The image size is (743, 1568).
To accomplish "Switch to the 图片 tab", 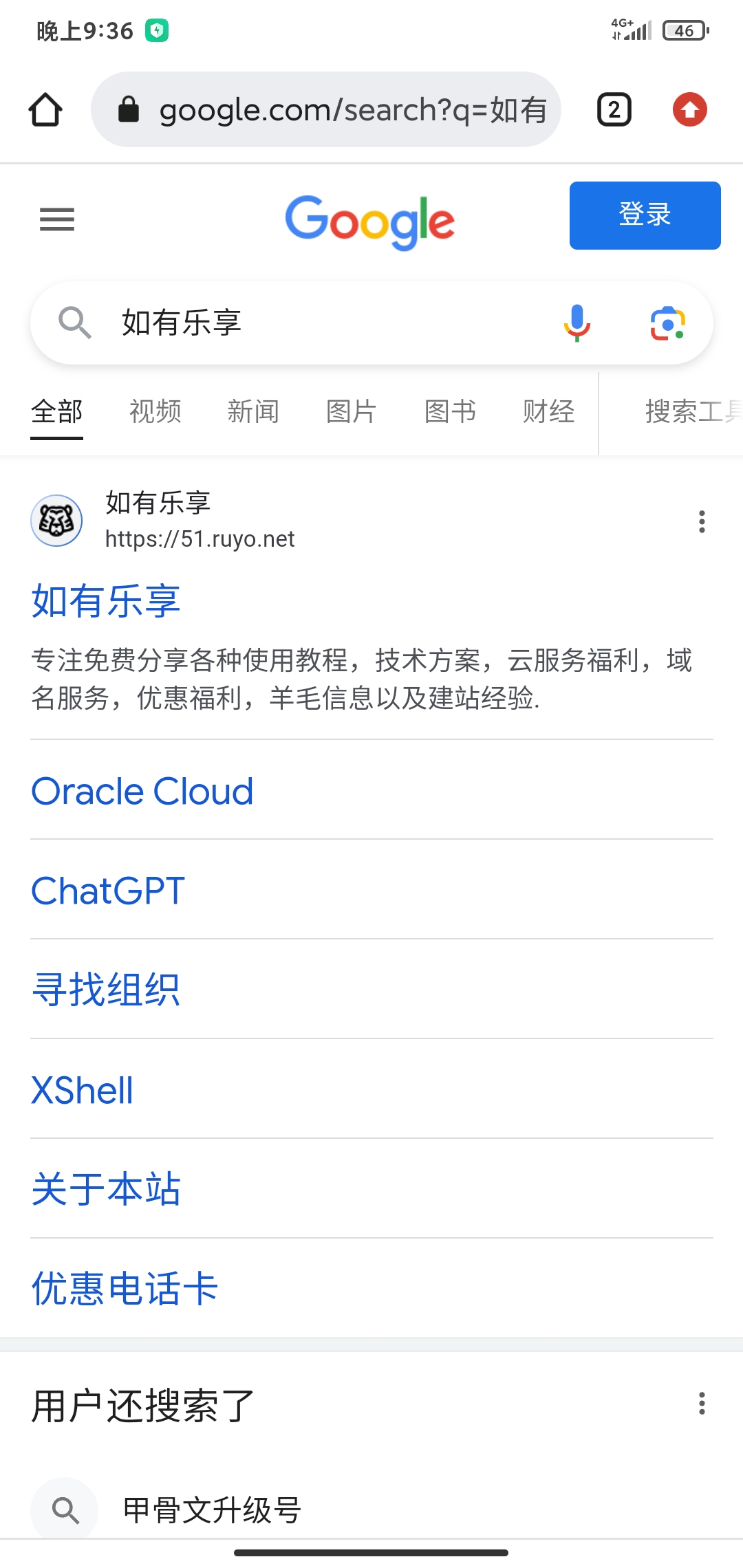I will click(x=352, y=411).
